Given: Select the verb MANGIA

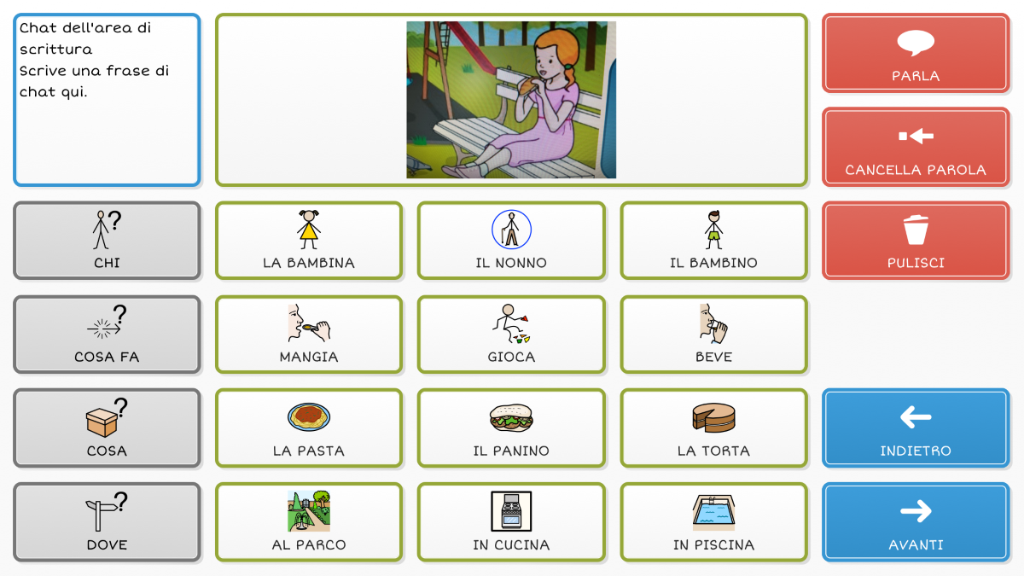Looking at the screenshot, I should point(309,334).
